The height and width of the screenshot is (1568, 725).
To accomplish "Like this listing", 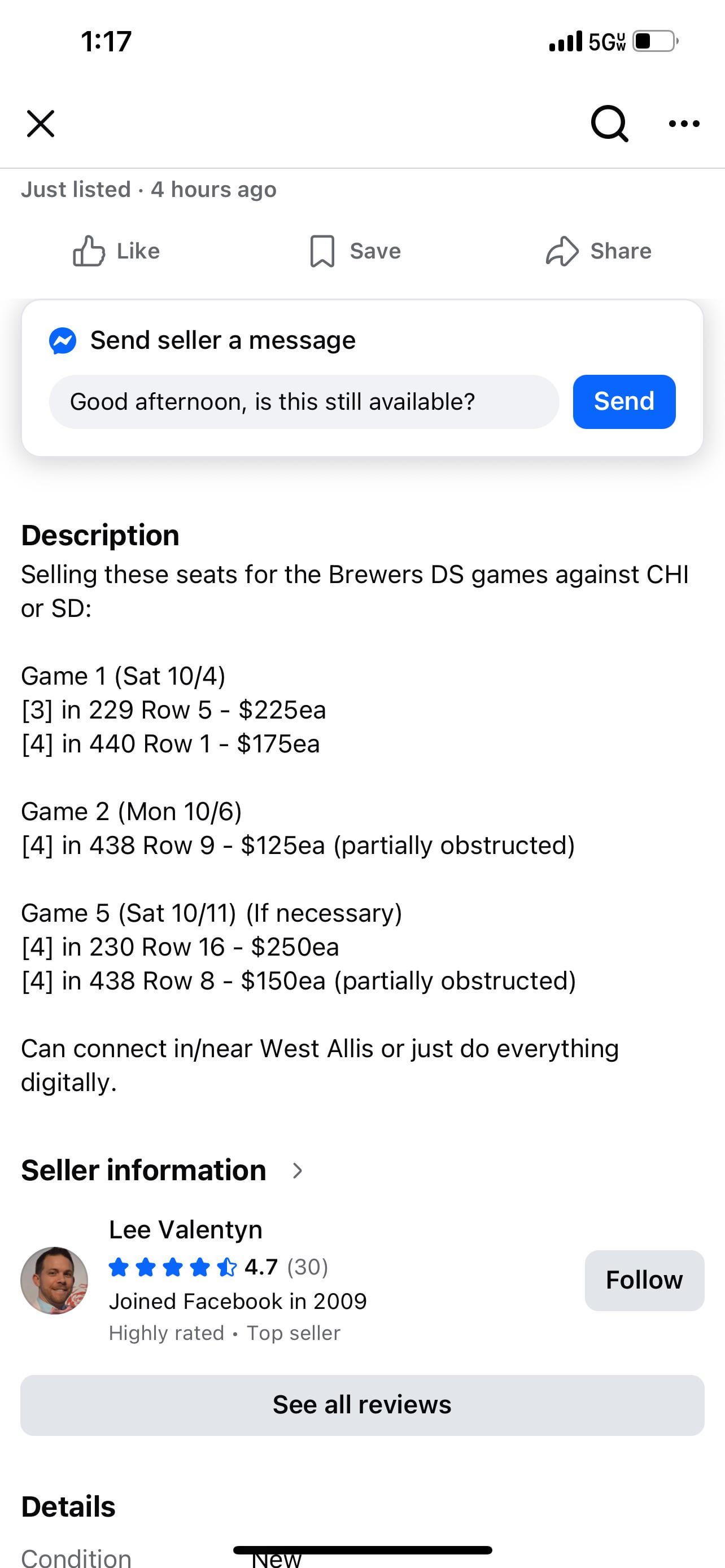I will 116,251.
